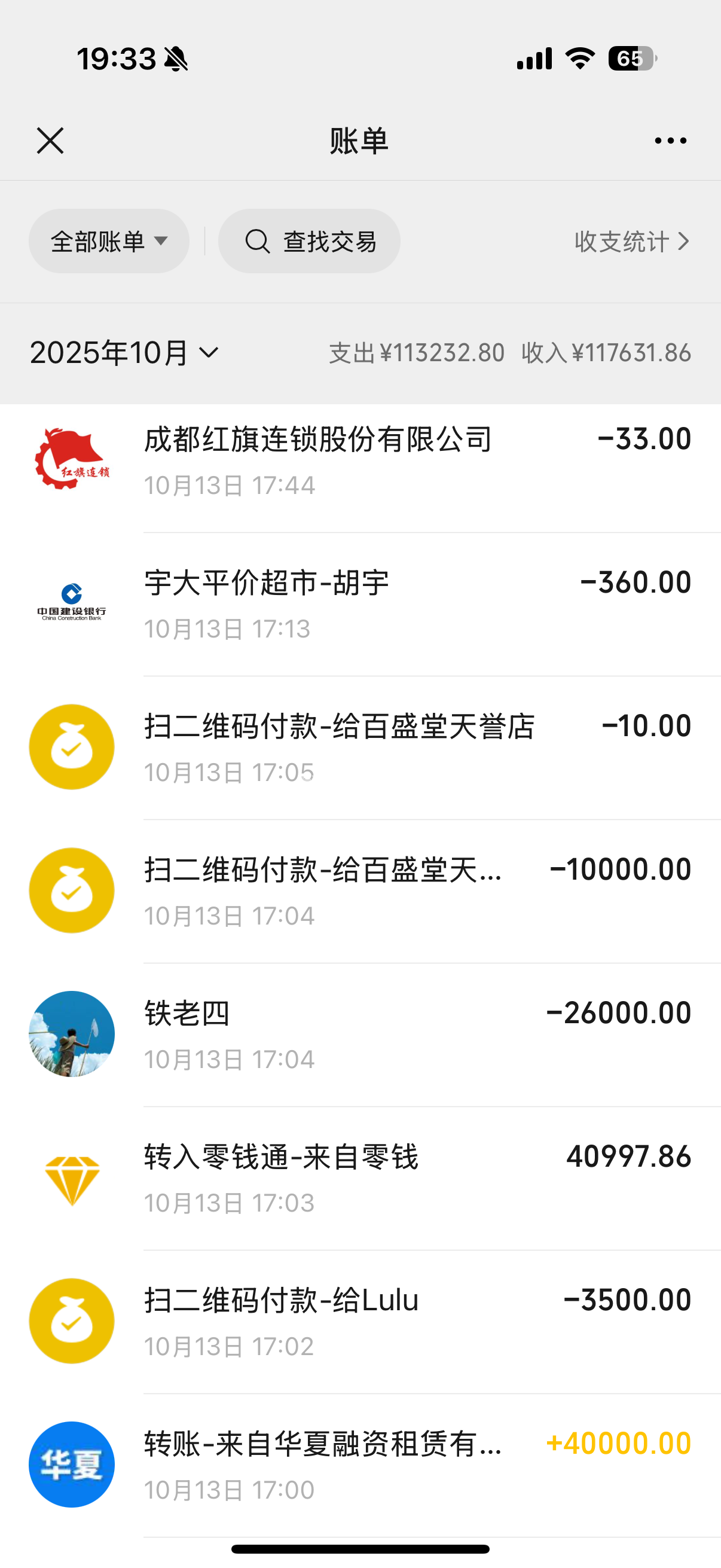721x1568 pixels.
Task: Open the -10000.00 百盛堂天 QR payment
Action: pos(365,891)
